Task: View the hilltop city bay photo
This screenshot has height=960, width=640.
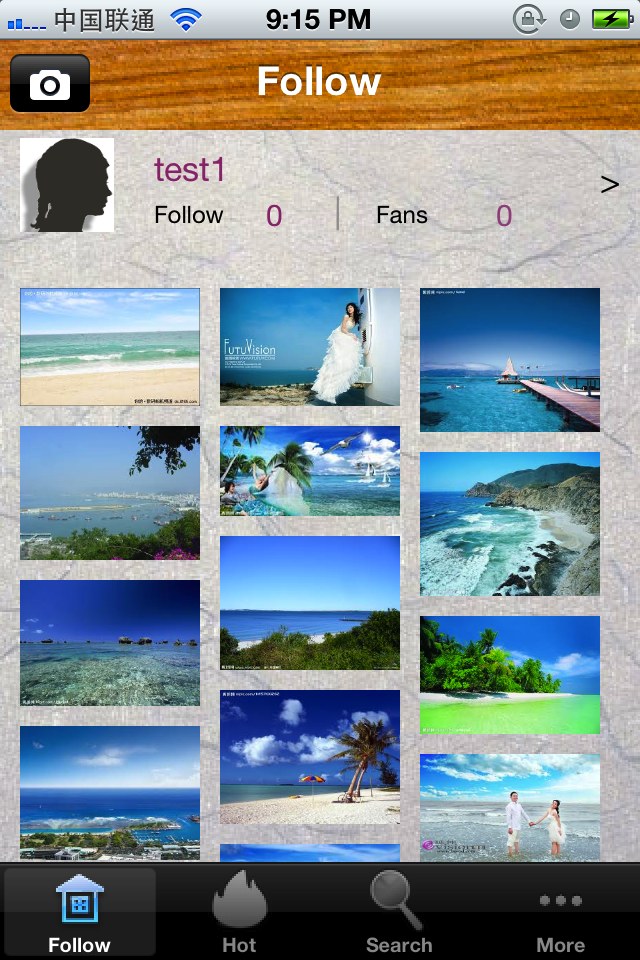Action: 110,493
